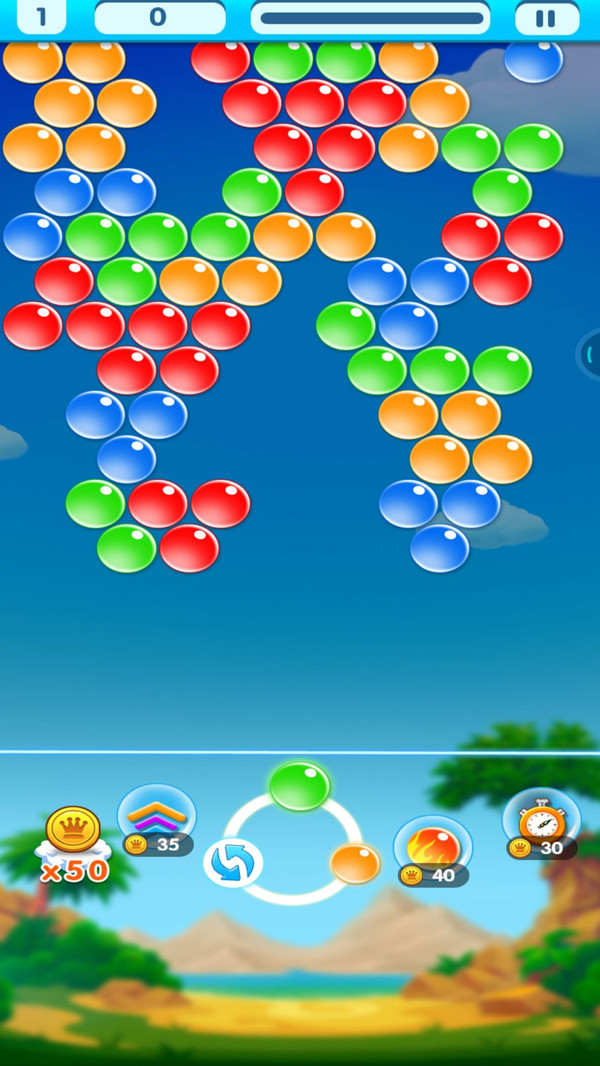The height and width of the screenshot is (1066, 600).
Task: Use the rainbow arrow booster costing 35
Action: (x=157, y=817)
